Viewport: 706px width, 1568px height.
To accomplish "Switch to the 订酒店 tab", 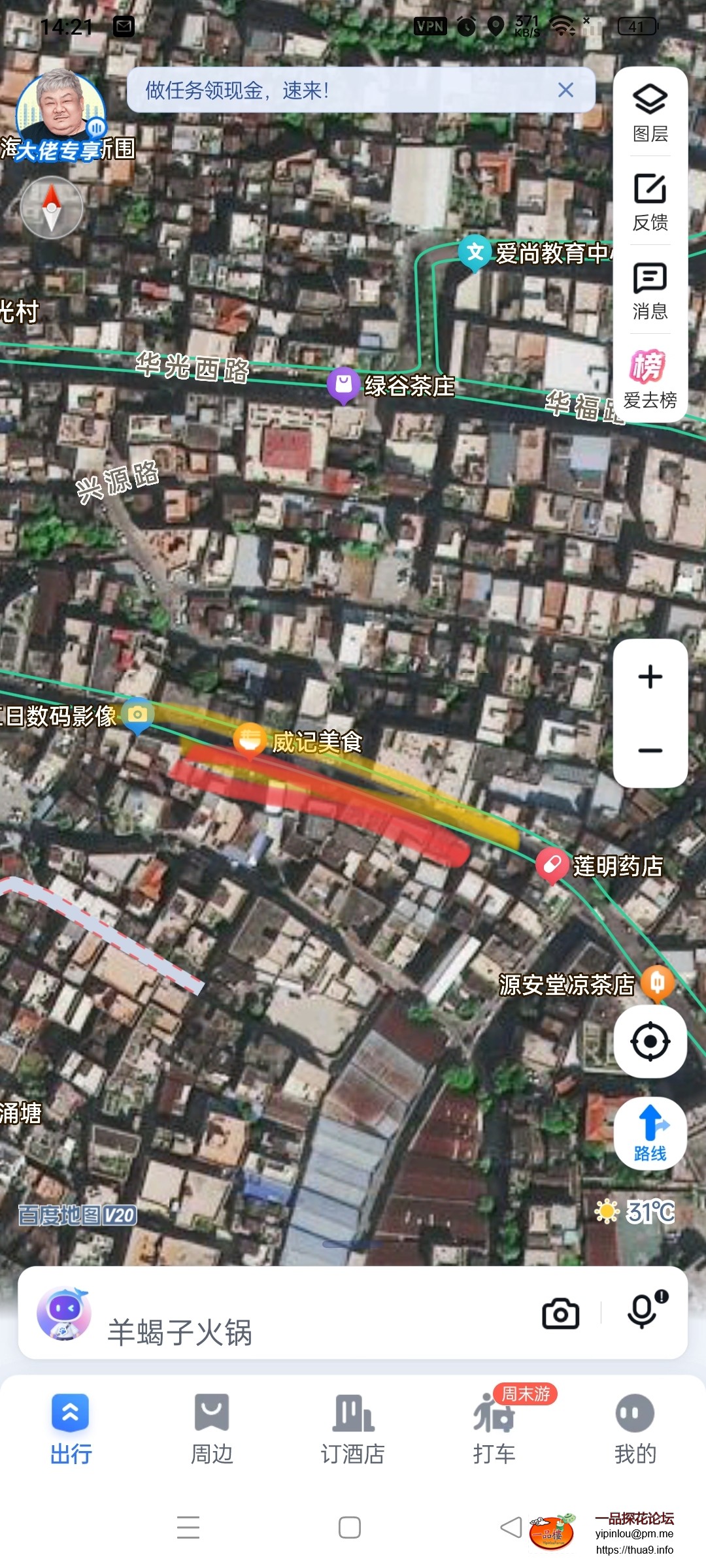I will [353, 1429].
